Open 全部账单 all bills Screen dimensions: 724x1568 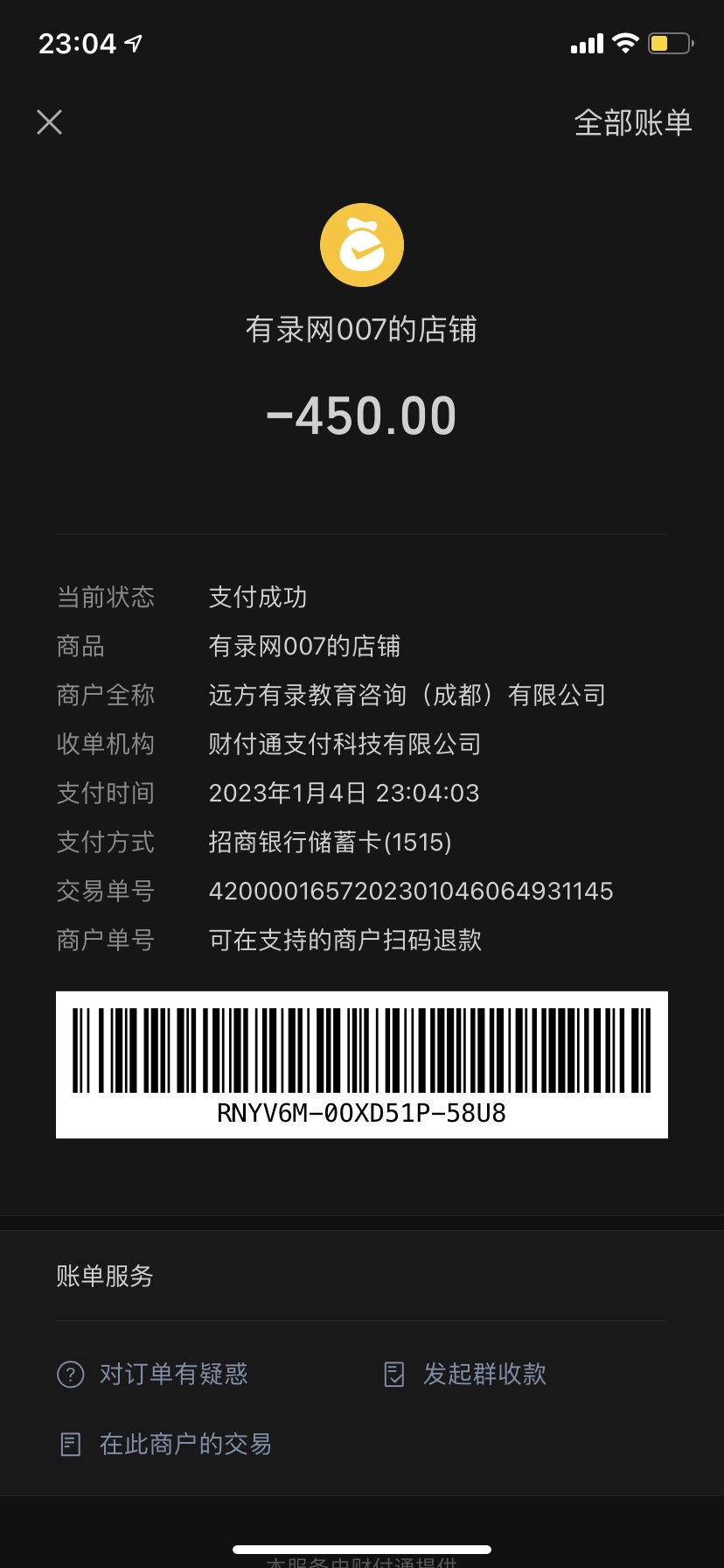pyautogui.click(x=632, y=122)
